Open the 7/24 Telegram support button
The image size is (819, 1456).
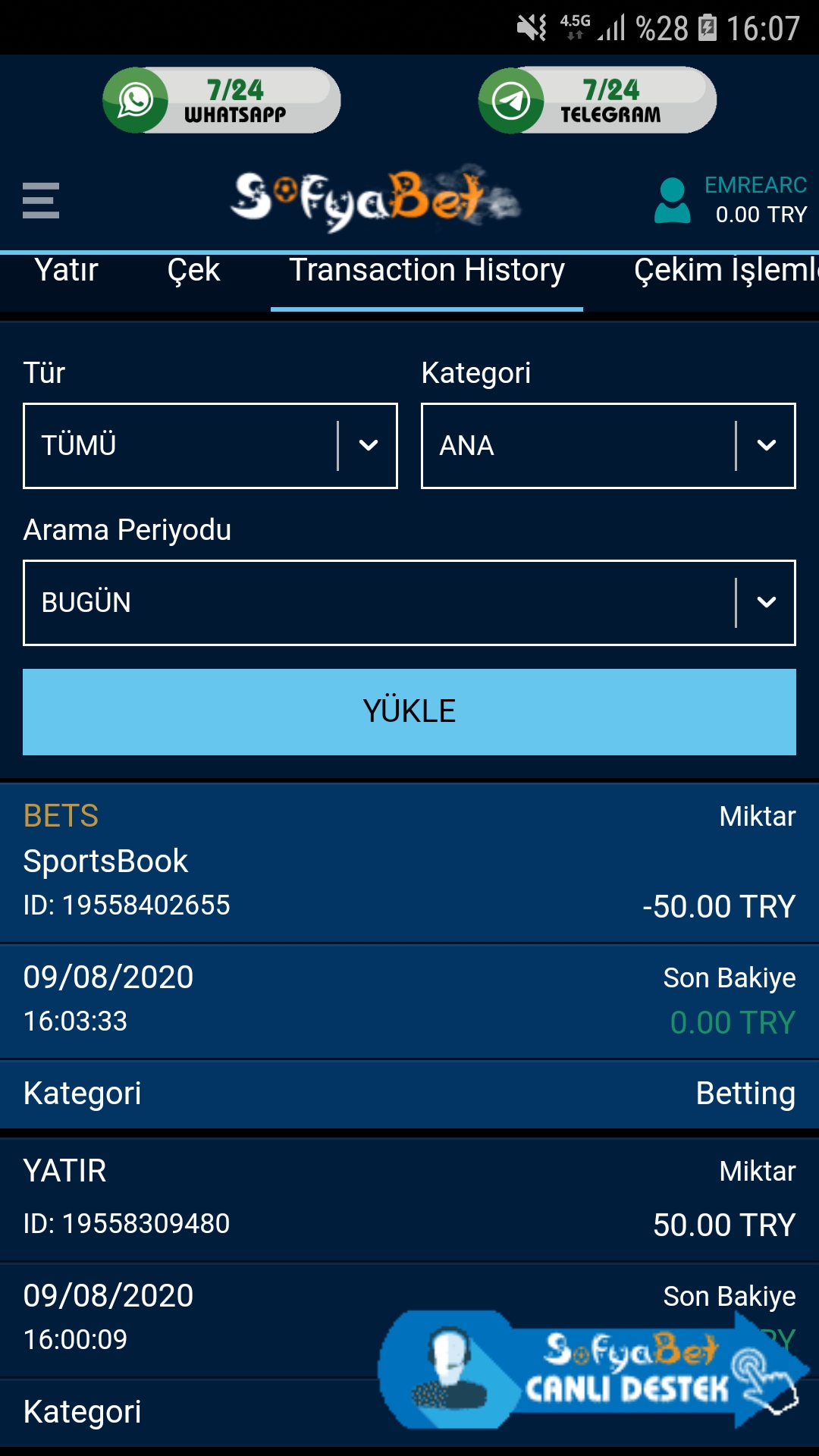point(597,100)
